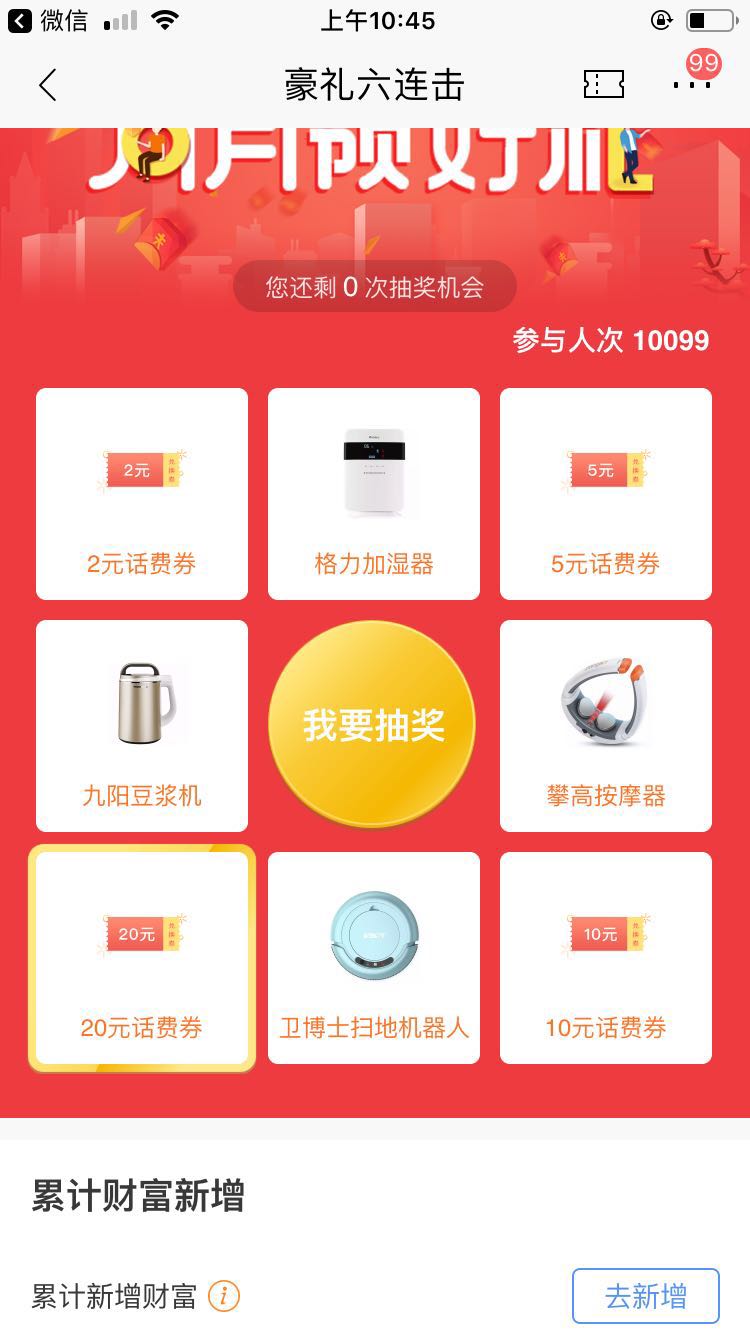Open the three-dot overflow menu

point(692,85)
